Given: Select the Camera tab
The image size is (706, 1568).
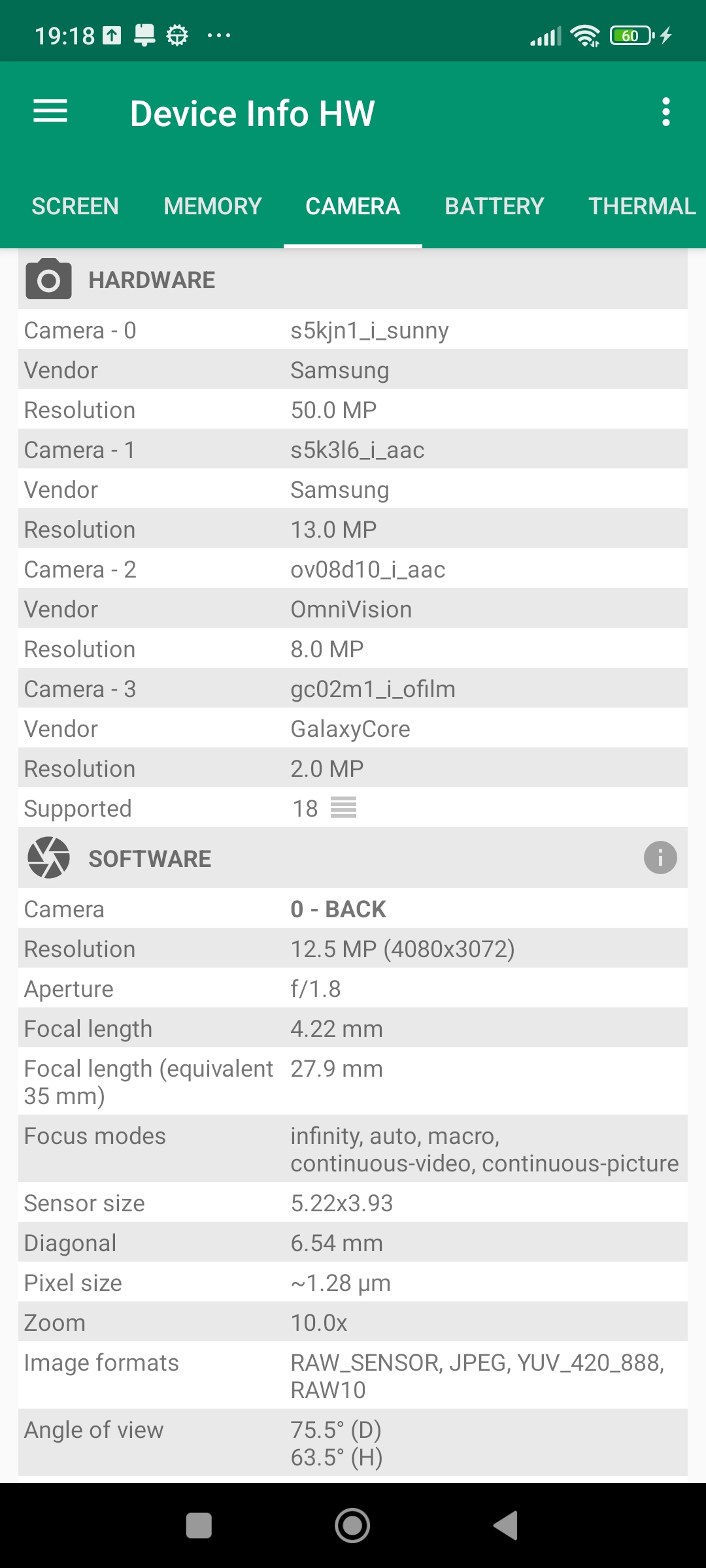Looking at the screenshot, I should point(352,206).
